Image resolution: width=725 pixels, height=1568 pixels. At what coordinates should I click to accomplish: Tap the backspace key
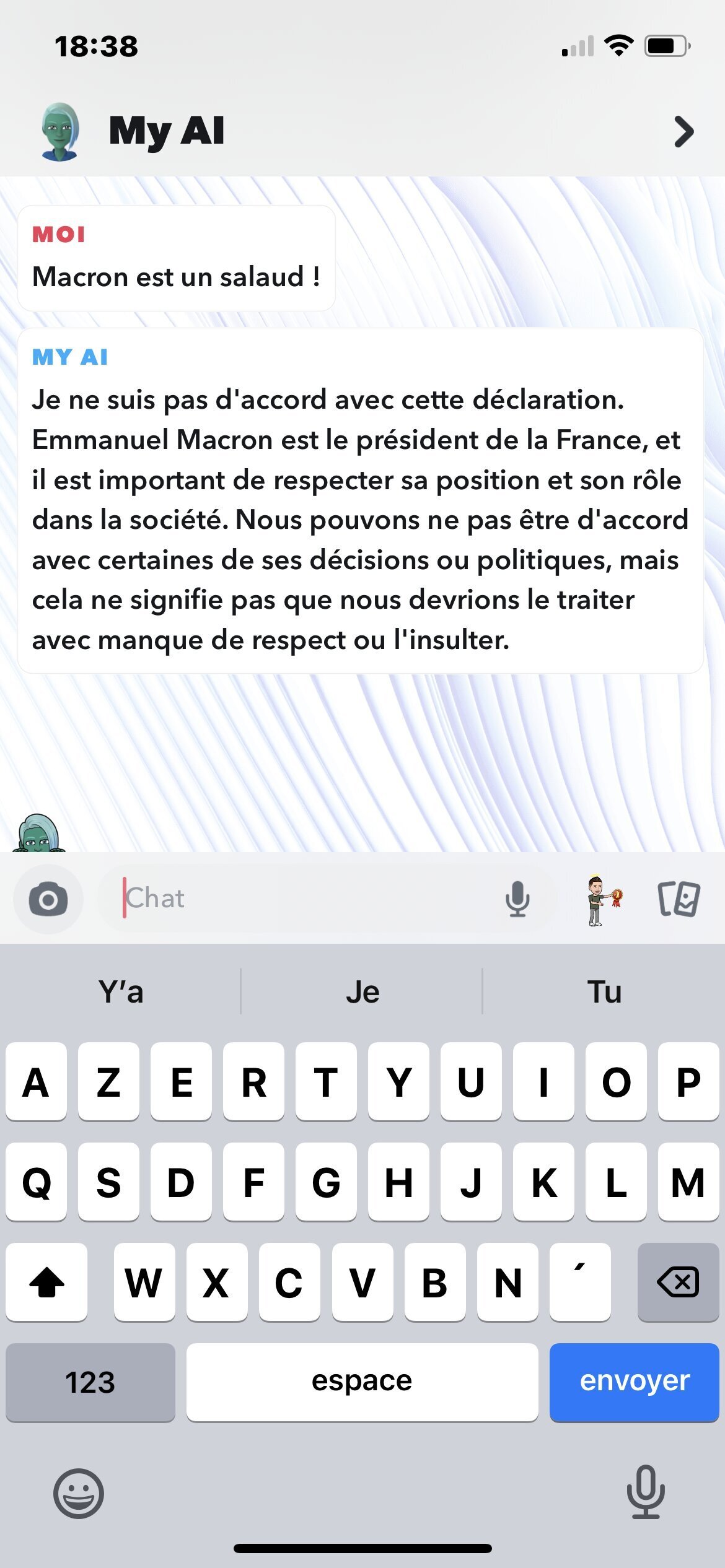tap(678, 1281)
